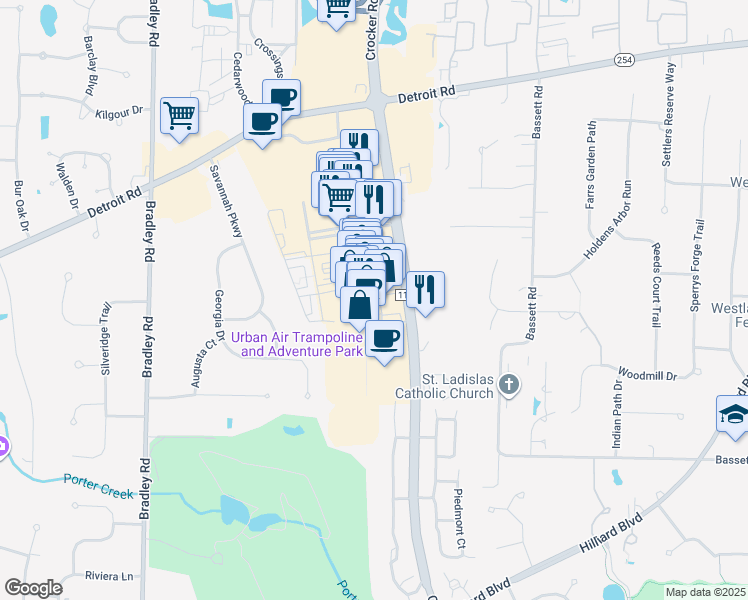Open Urban Air Trampoline and Adventure Park
The image size is (748, 600).
pos(296,344)
